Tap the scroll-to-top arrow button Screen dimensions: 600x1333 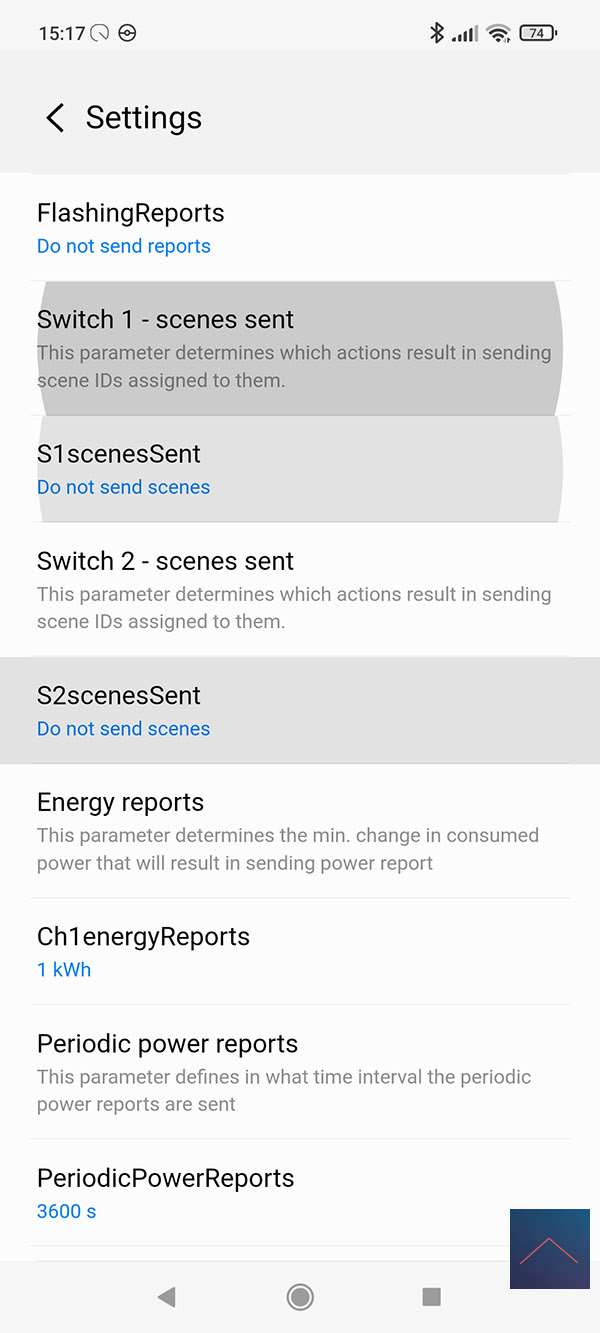(x=549, y=1248)
